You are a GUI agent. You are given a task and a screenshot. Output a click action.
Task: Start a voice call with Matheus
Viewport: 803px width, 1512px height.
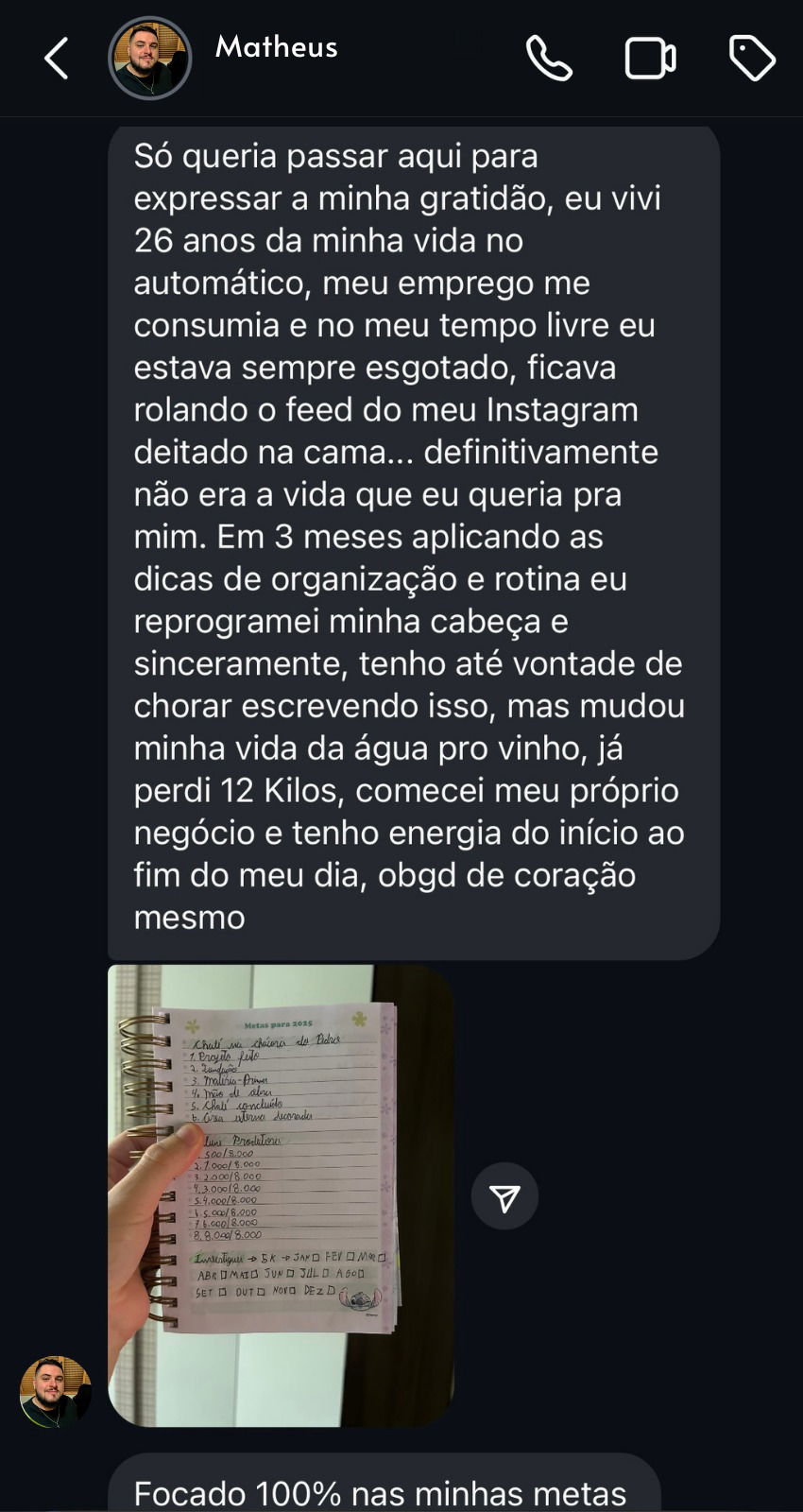(x=549, y=59)
